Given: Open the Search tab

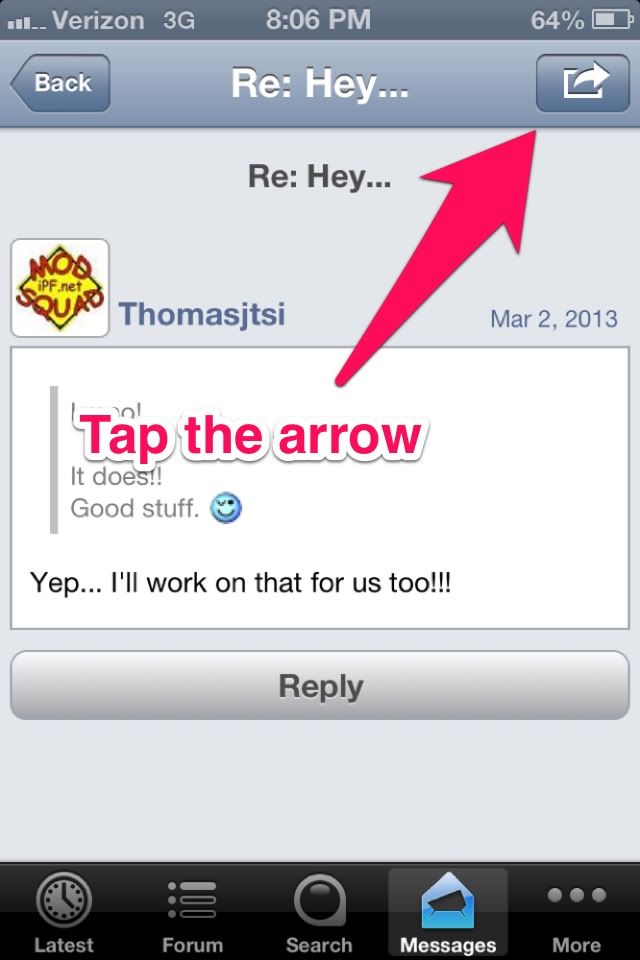Looking at the screenshot, I should tap(319, 912).
